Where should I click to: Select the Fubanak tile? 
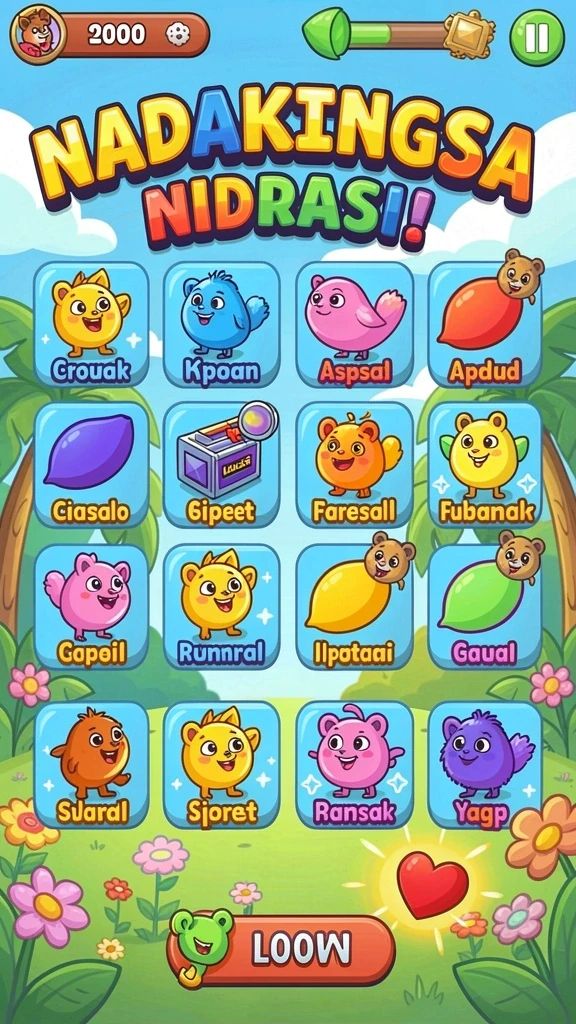[x=485, y=465]
